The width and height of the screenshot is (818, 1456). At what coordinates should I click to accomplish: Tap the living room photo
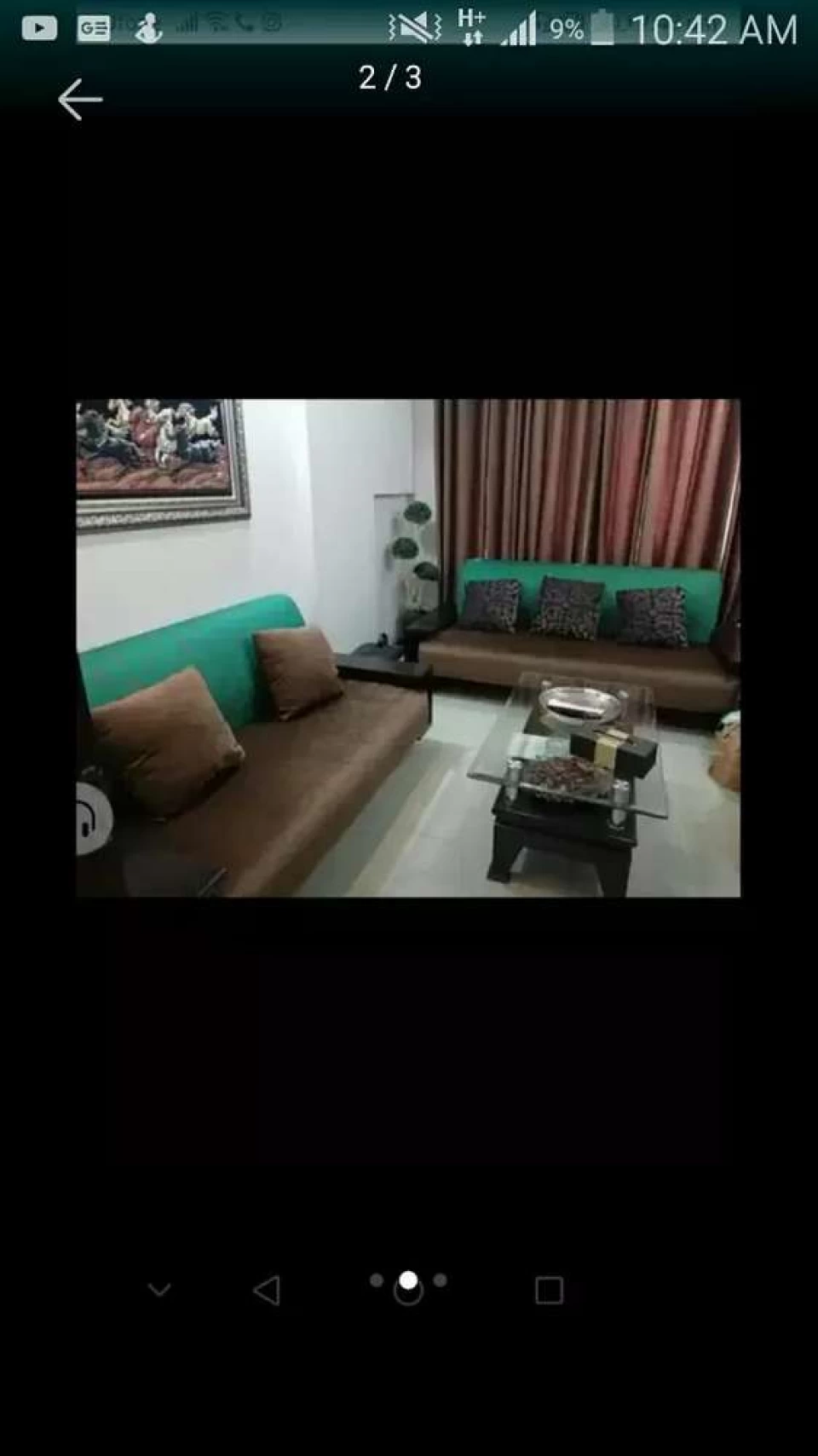click(408, 648)
